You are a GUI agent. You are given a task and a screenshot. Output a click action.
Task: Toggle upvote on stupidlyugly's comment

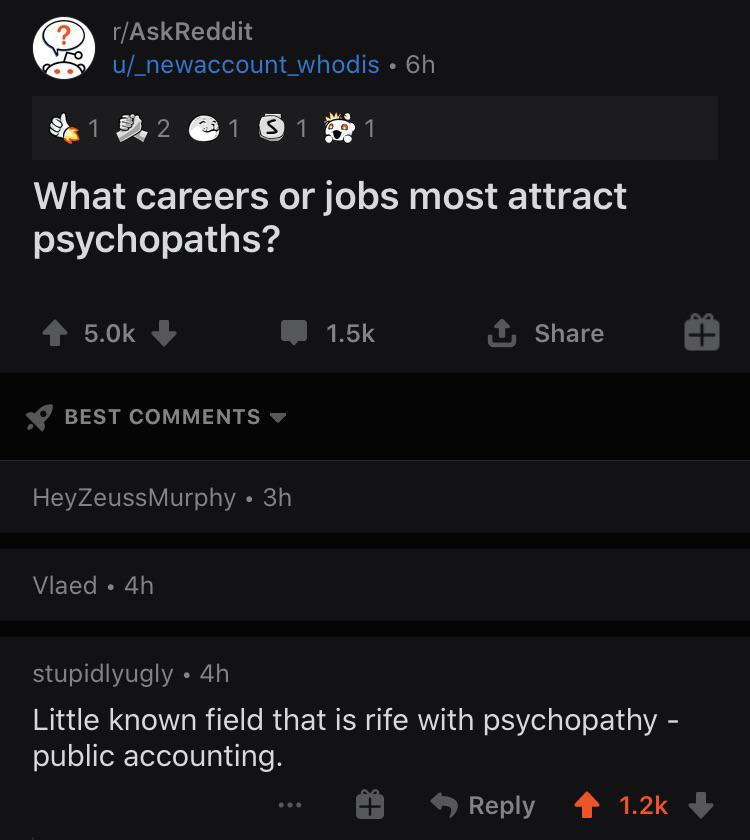tap(587, 805)
